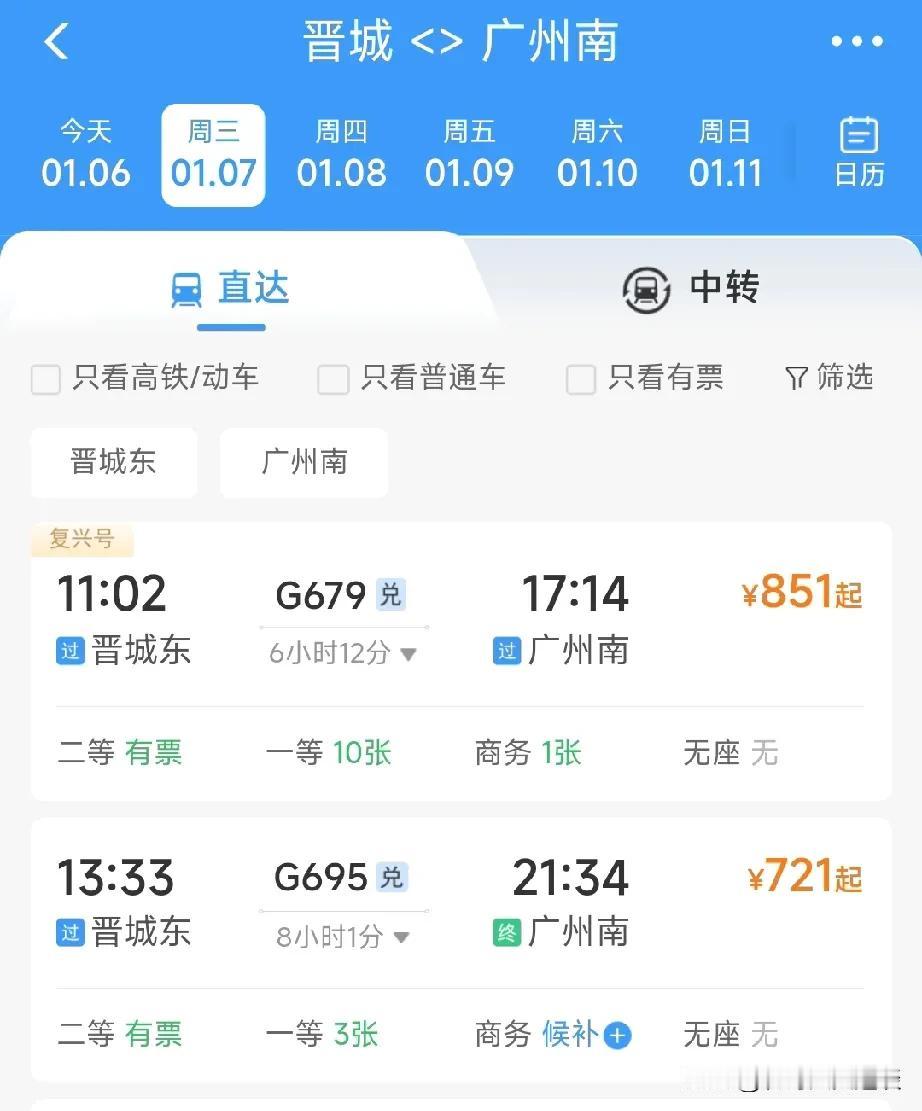Click the back arrow at top left

coord(57,42)
